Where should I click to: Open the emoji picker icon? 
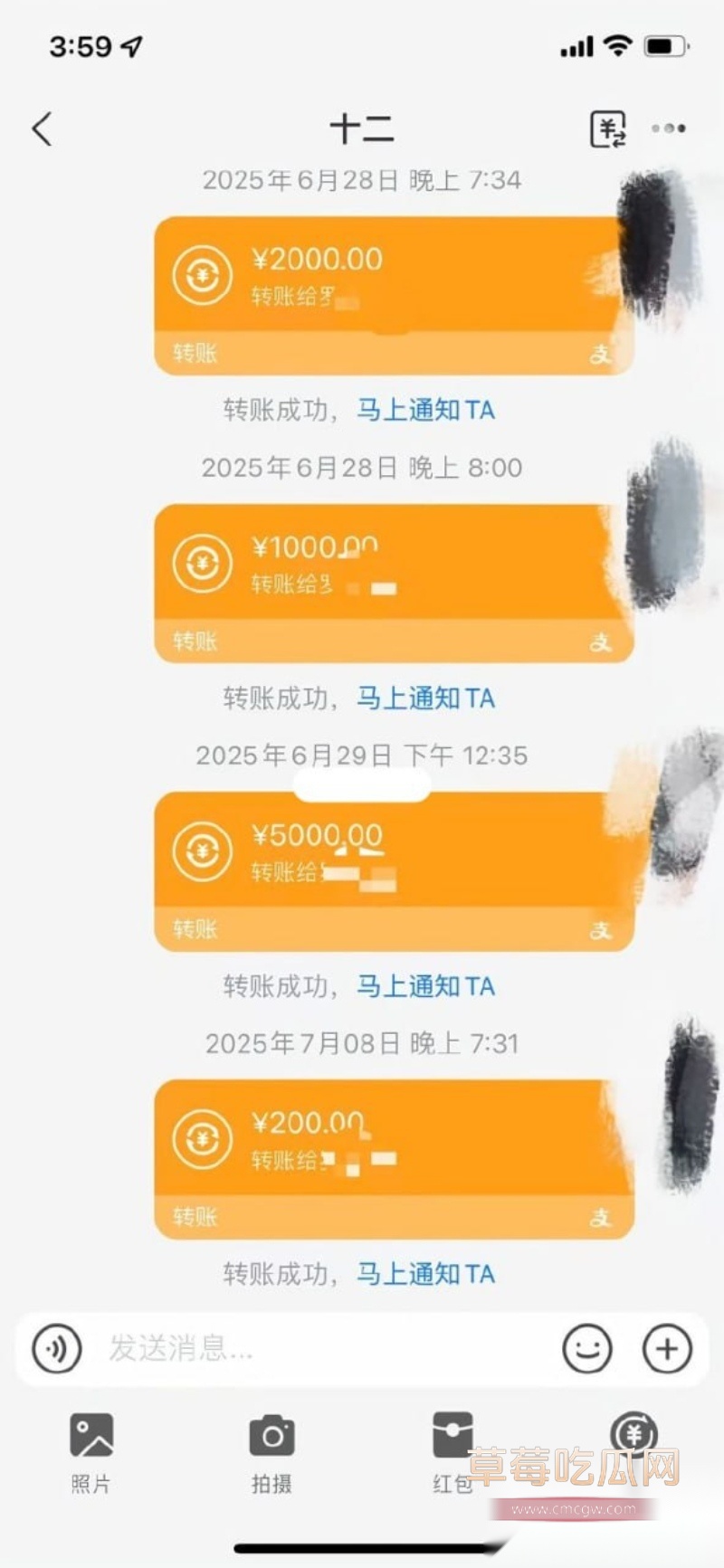pyautogui.click(x=588, y=1349)
